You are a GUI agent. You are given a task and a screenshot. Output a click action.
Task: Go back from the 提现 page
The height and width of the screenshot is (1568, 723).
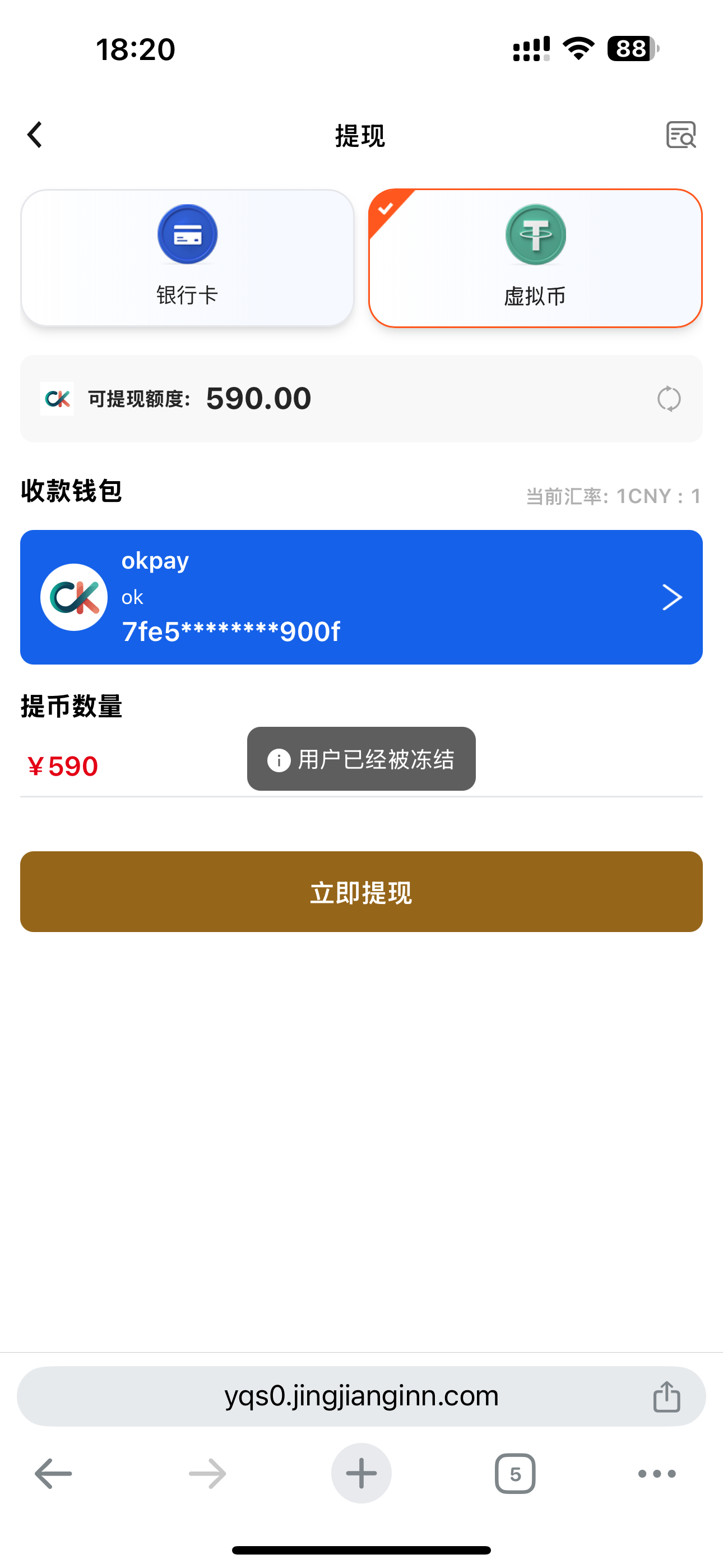pos(35,135)
